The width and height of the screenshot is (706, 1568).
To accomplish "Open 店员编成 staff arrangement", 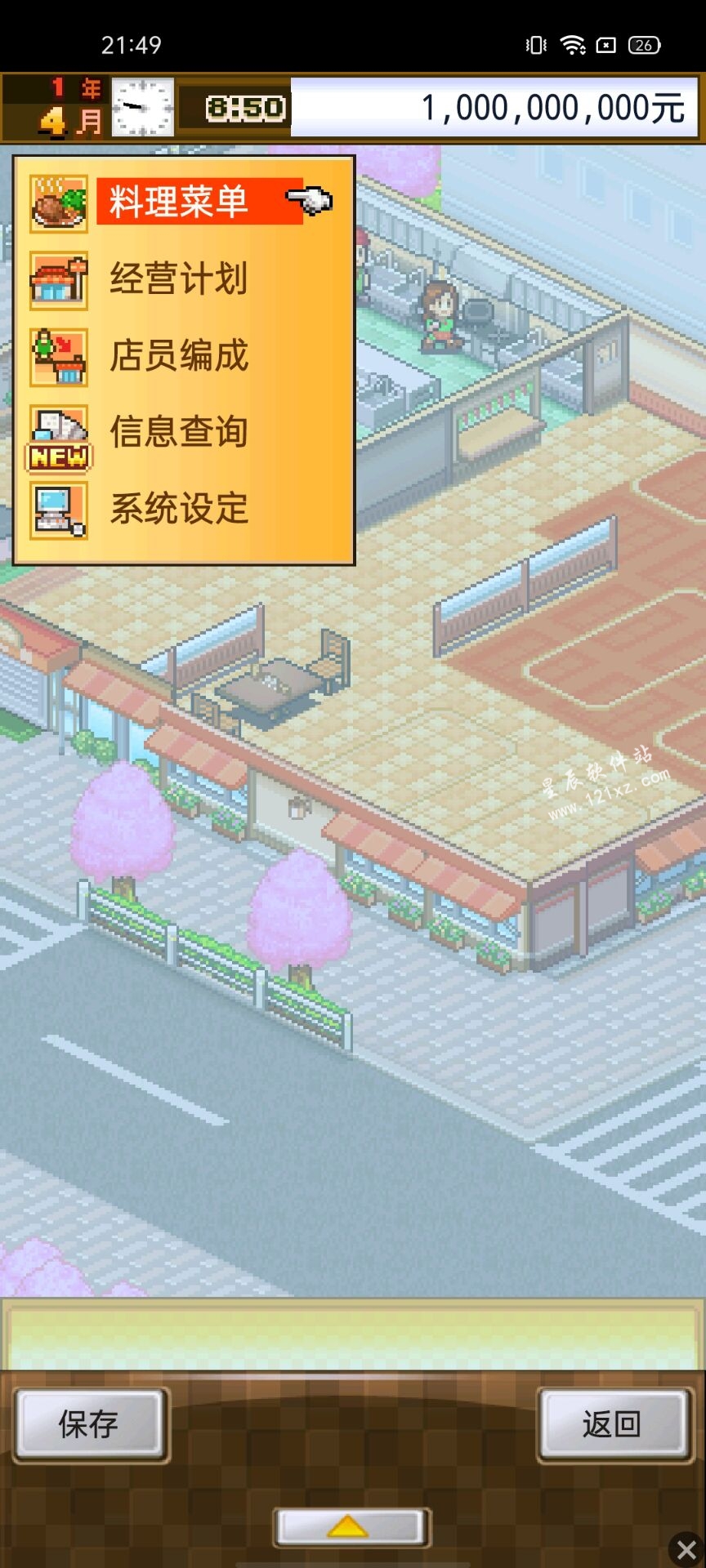I will (x=180, y=355).
